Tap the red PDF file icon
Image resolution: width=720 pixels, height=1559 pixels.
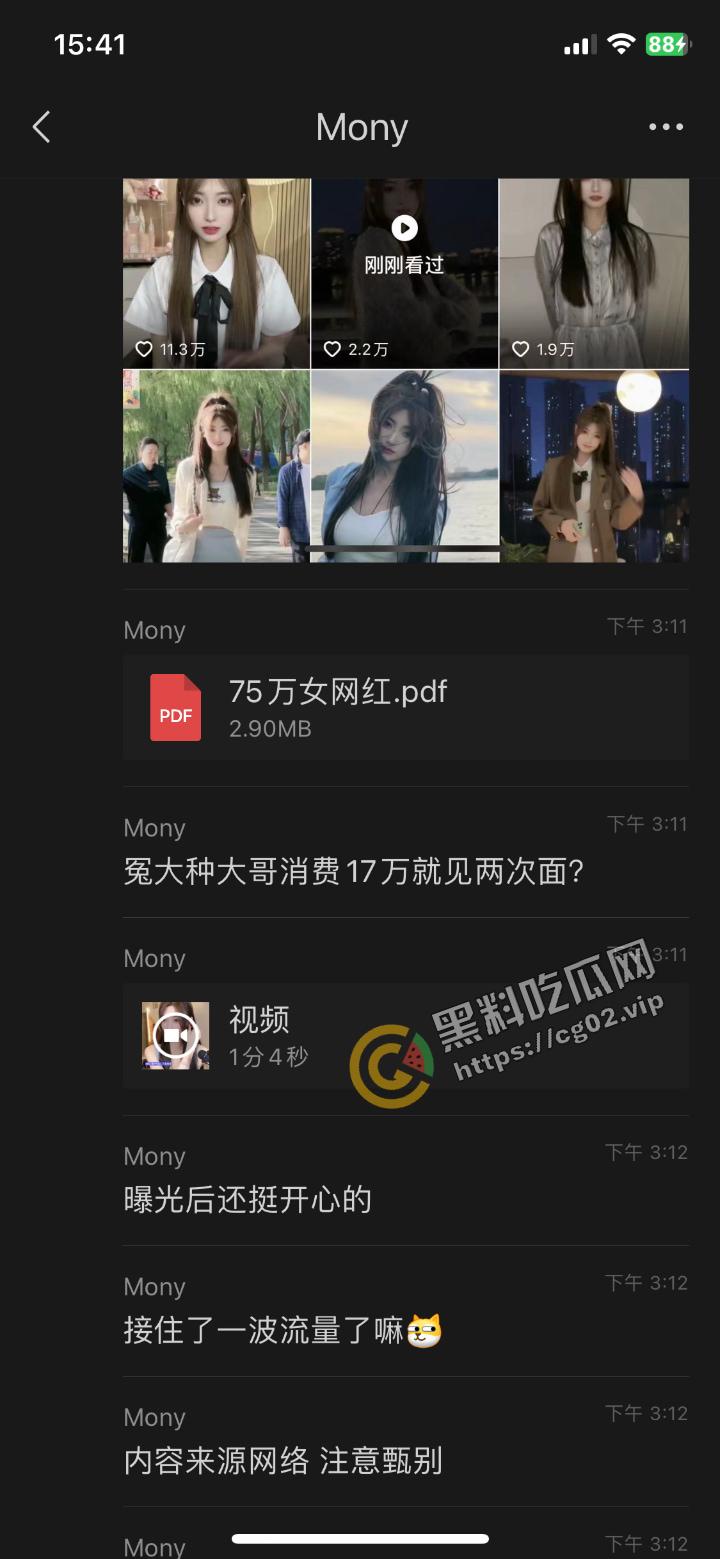[176, 707]
